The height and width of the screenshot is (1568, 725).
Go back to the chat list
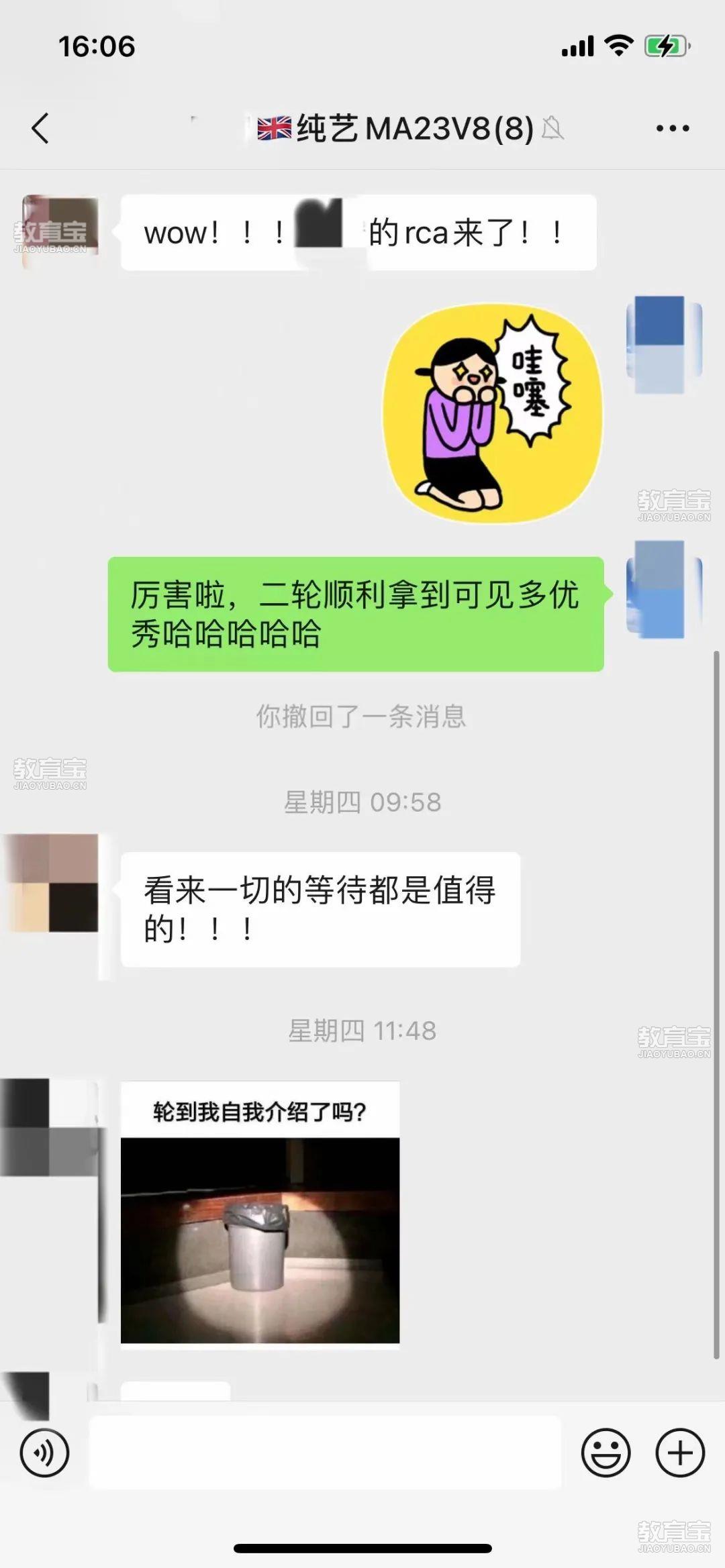[40, 127]
